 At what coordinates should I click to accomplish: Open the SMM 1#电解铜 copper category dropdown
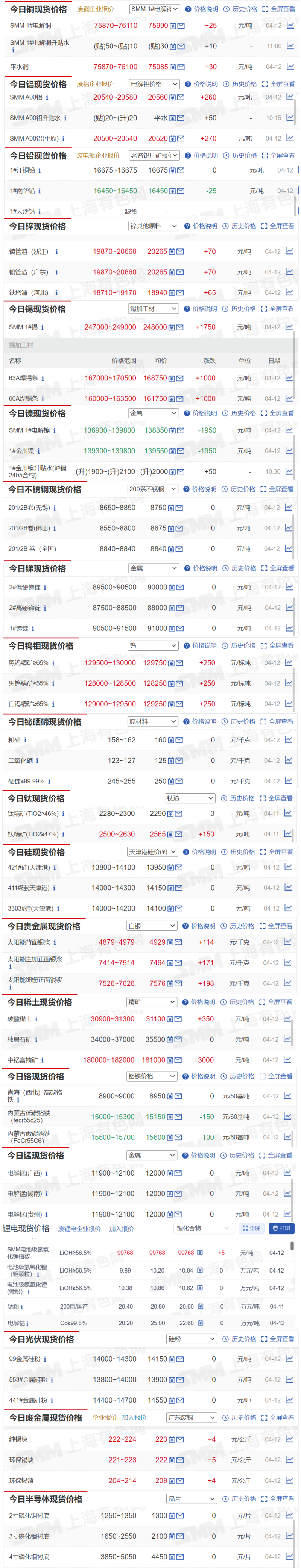tap(155, 9)
